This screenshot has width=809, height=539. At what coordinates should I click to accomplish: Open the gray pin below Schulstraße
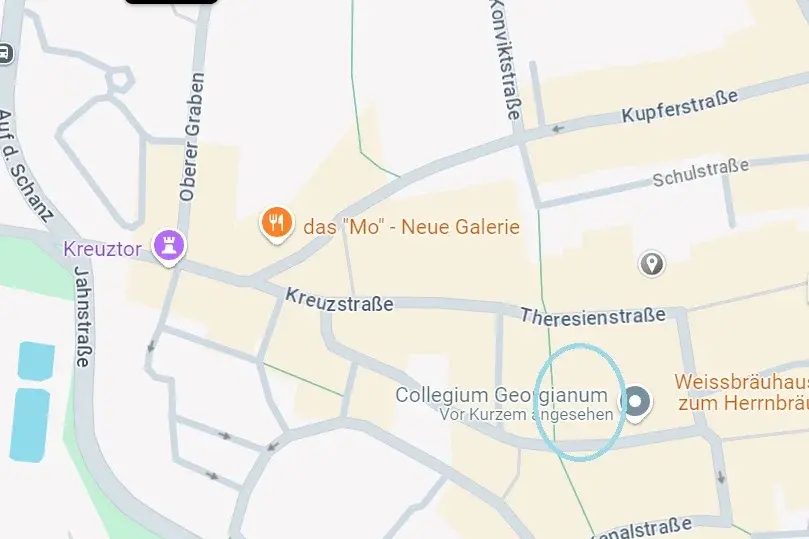[x=652, y=264]
